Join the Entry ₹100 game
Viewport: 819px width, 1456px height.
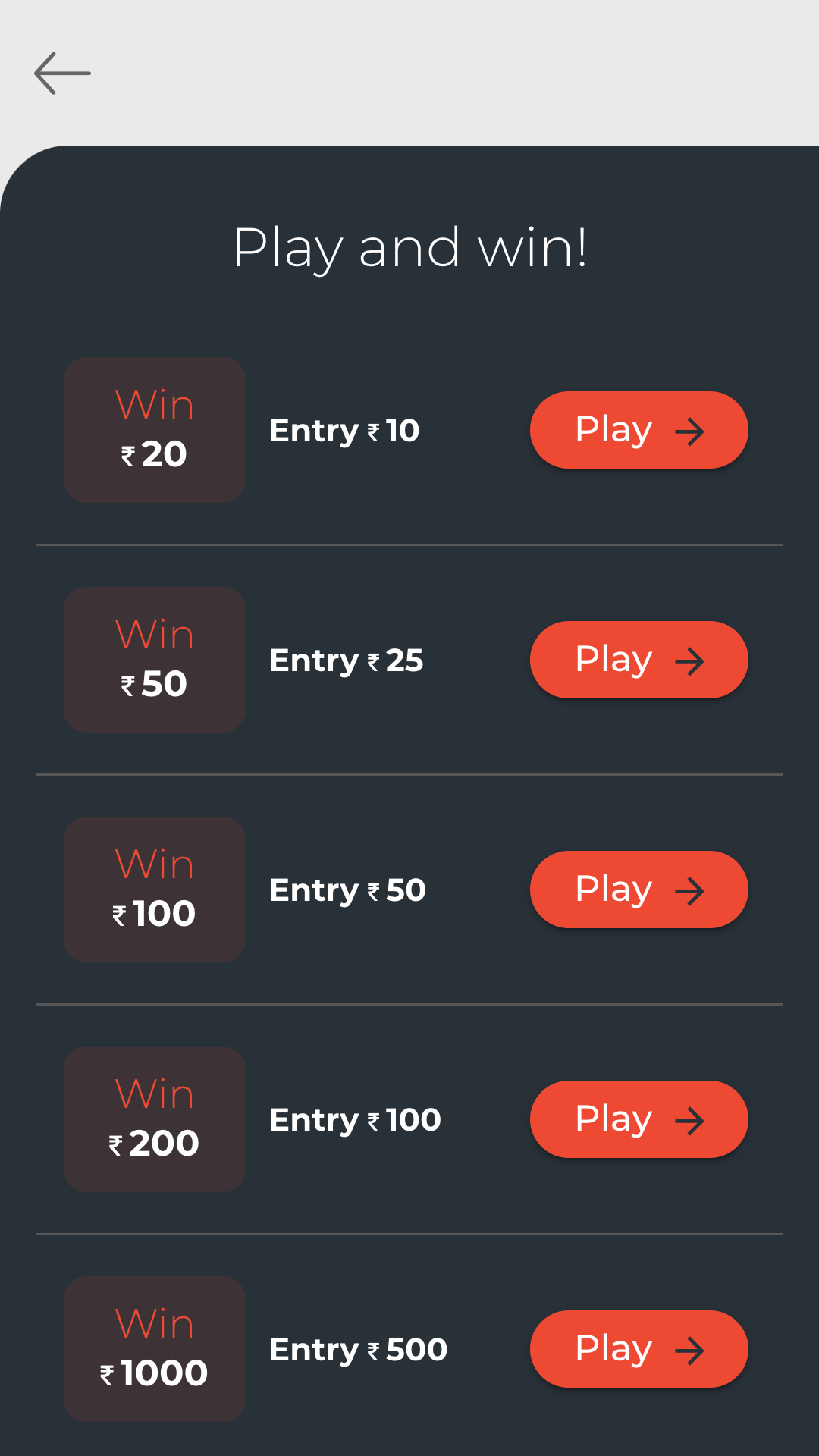639,1119
